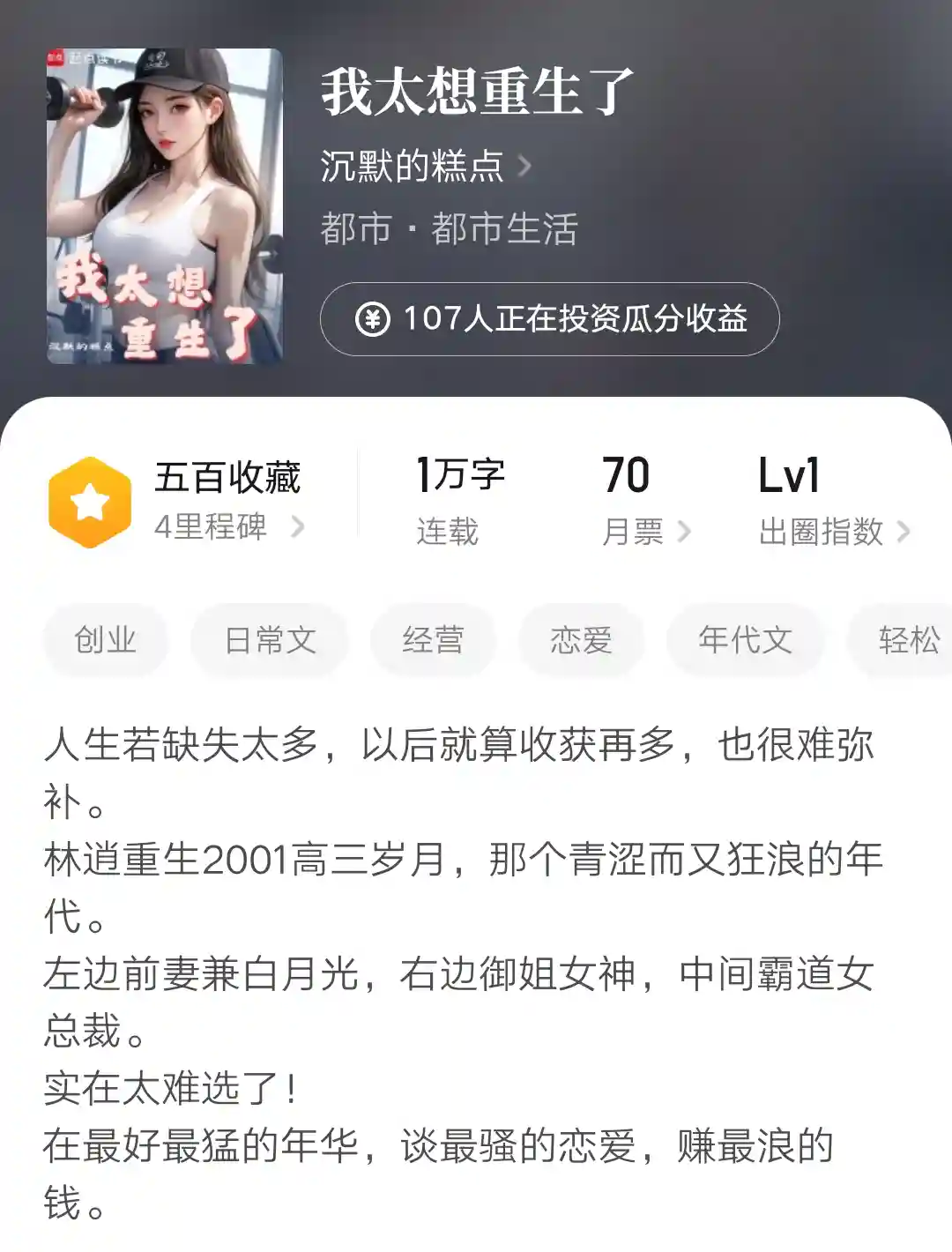The height and width of the screenshot is (1252, 952).
Task: Open the 恋爱 tag
Action: 581,640
